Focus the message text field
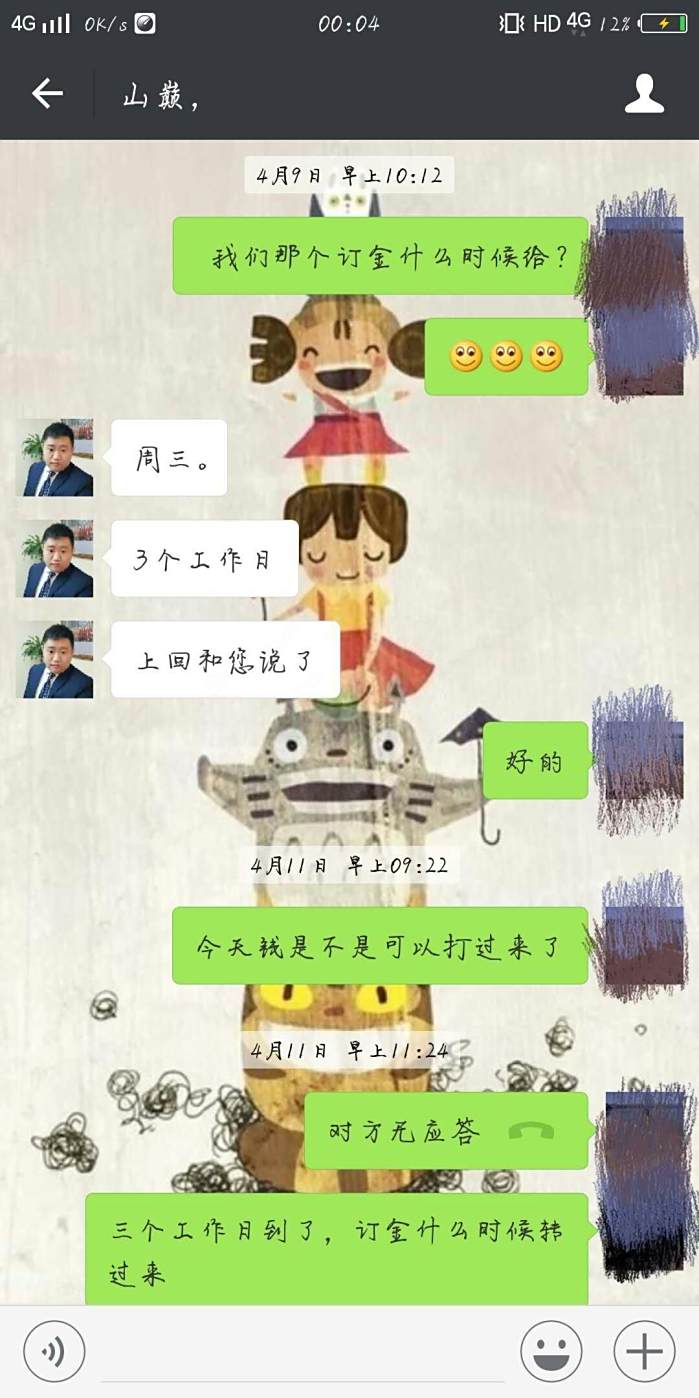 (x=300, y=1352)
